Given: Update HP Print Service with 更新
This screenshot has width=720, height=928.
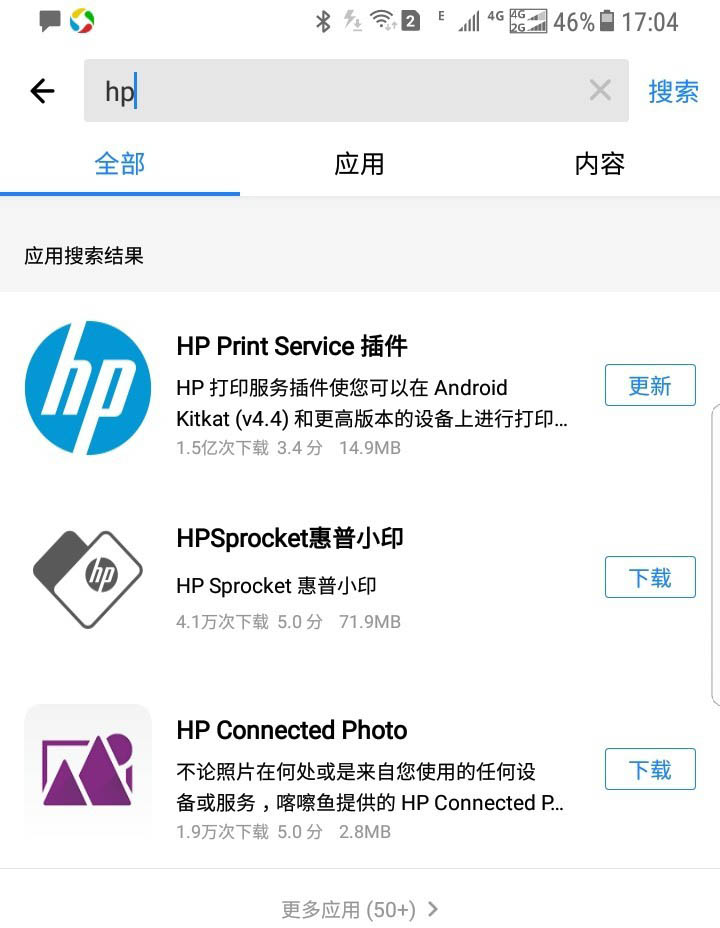Looking at the screenshot, I should click(650, 386).
